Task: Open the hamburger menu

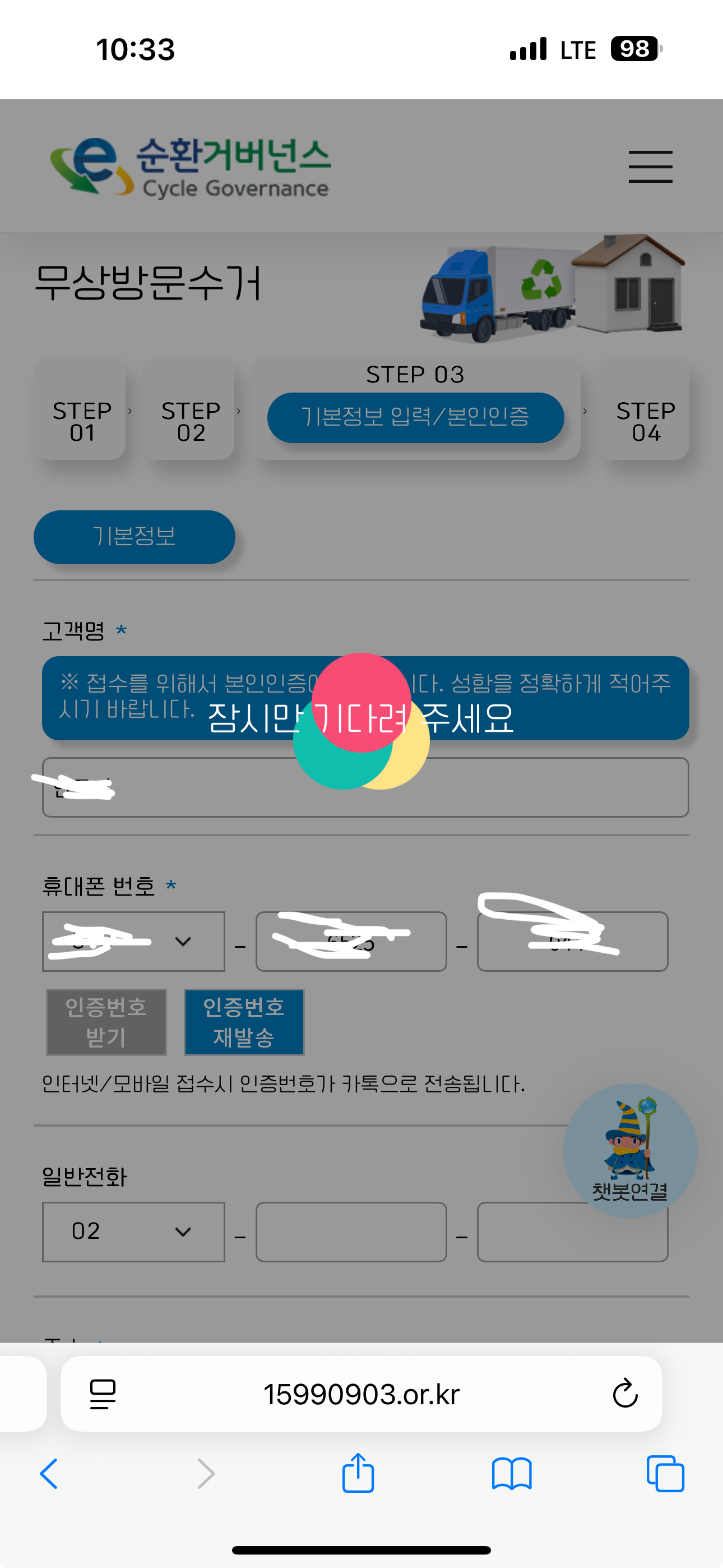Action: point(650,166)
